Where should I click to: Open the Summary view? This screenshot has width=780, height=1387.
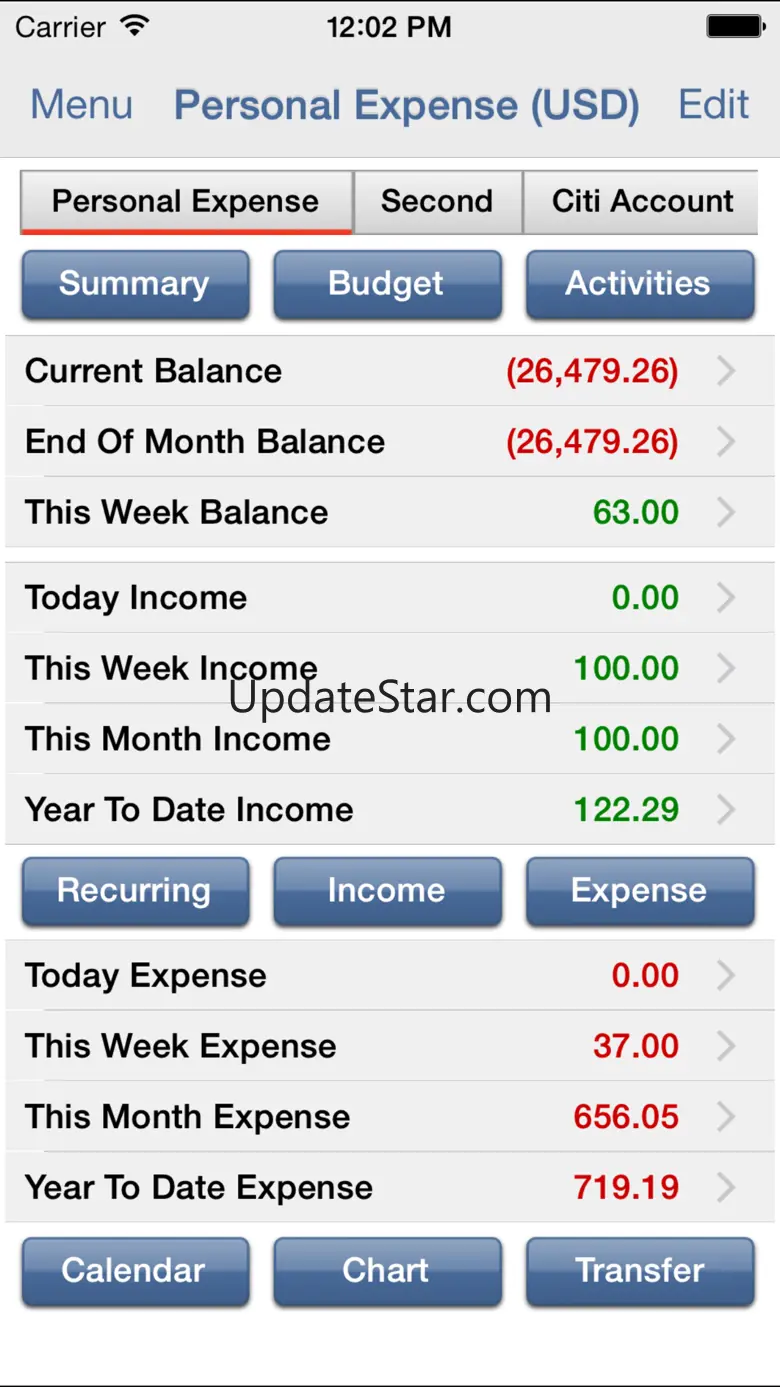tap(135, 284)
